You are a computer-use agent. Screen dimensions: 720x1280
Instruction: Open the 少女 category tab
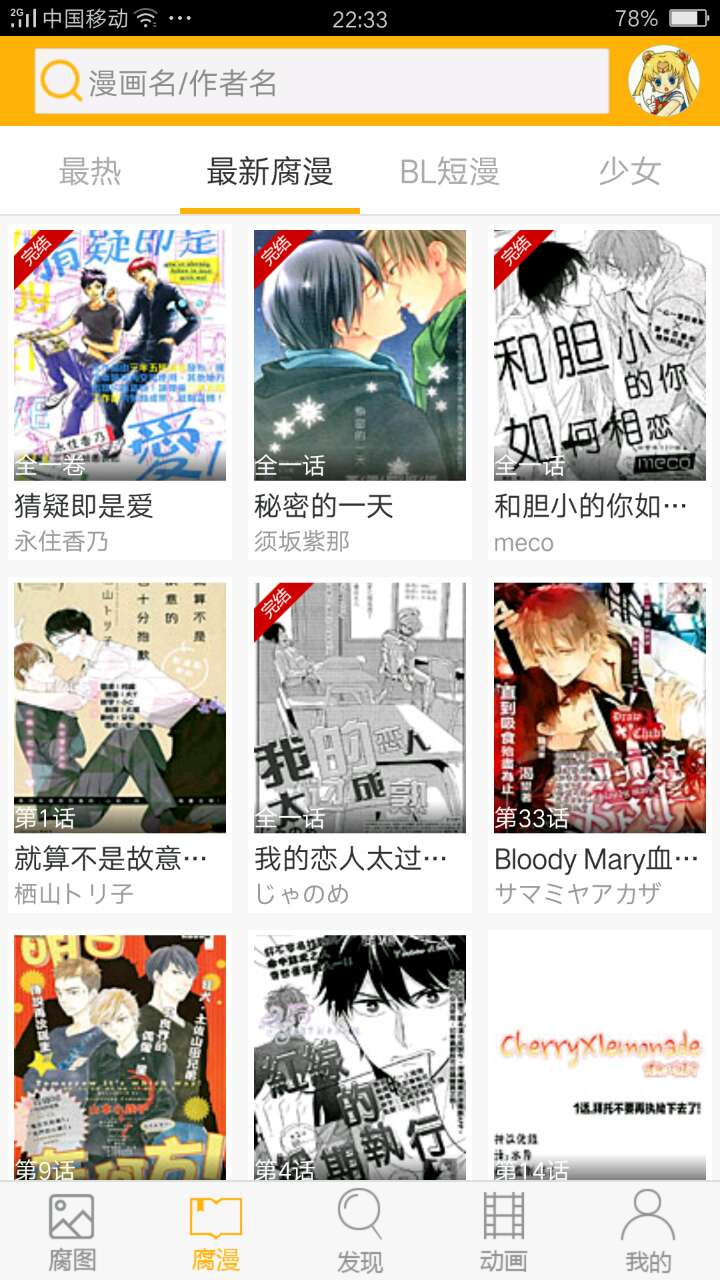pos(629,172)
